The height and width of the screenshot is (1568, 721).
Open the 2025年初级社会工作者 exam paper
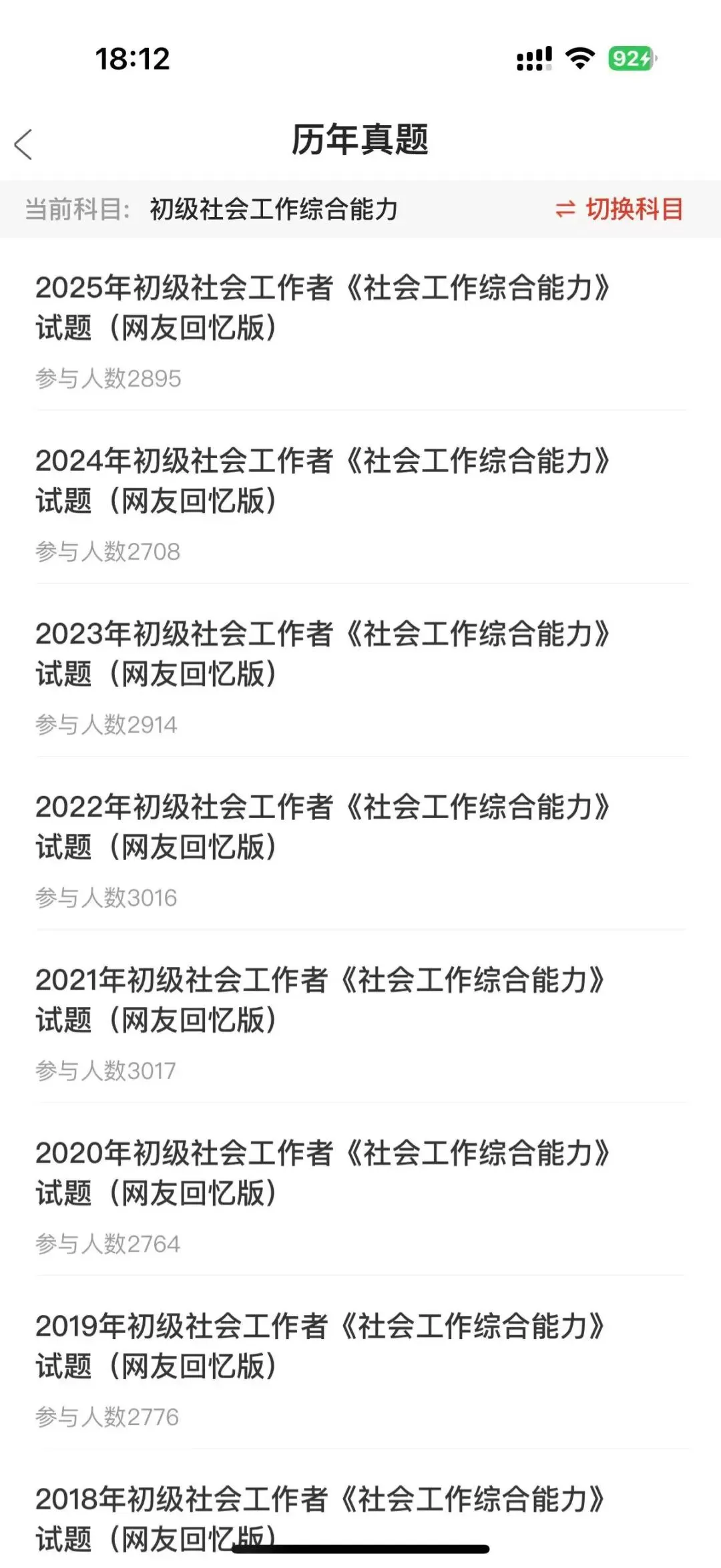322,308
